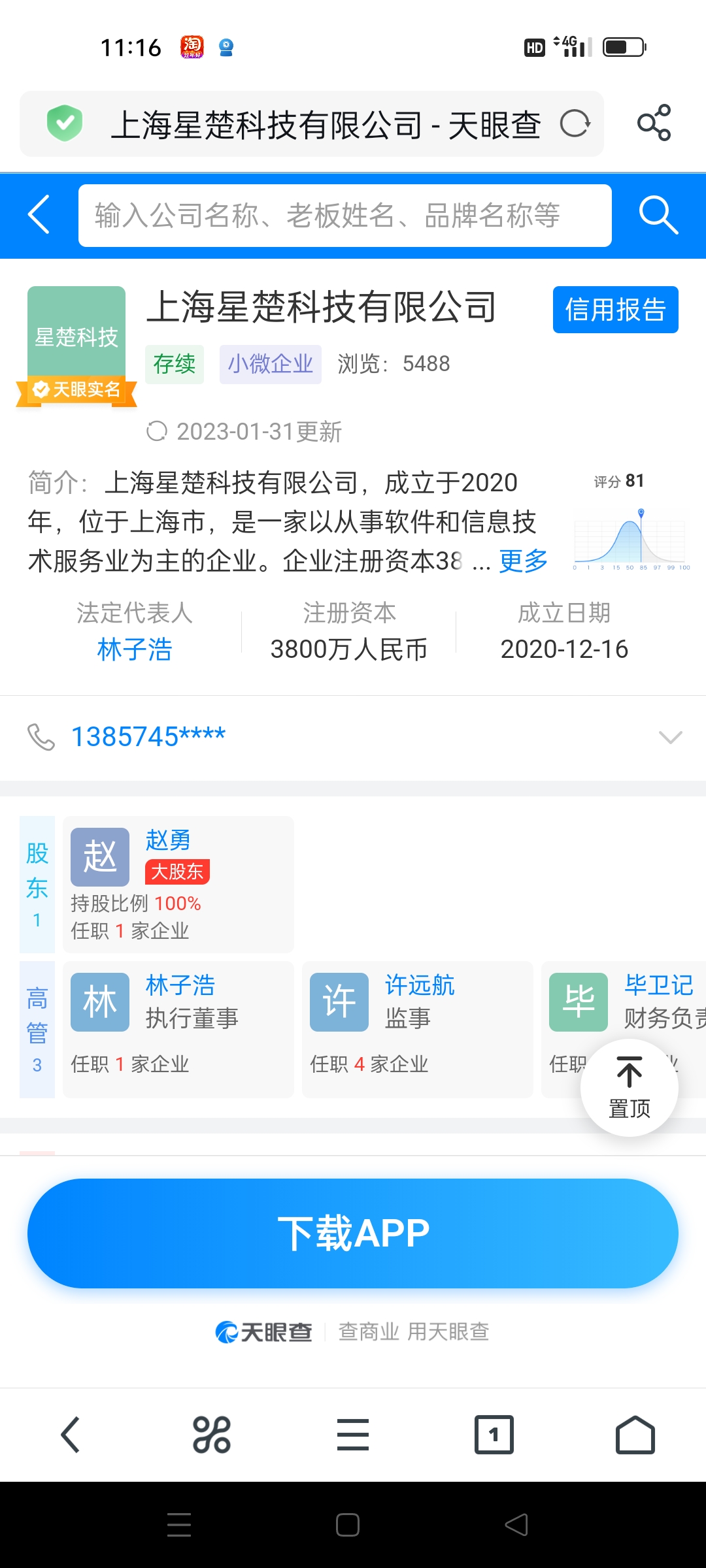Go to the browser home page
This screenshot has width=706, height=1568.
click(635, 1435)
